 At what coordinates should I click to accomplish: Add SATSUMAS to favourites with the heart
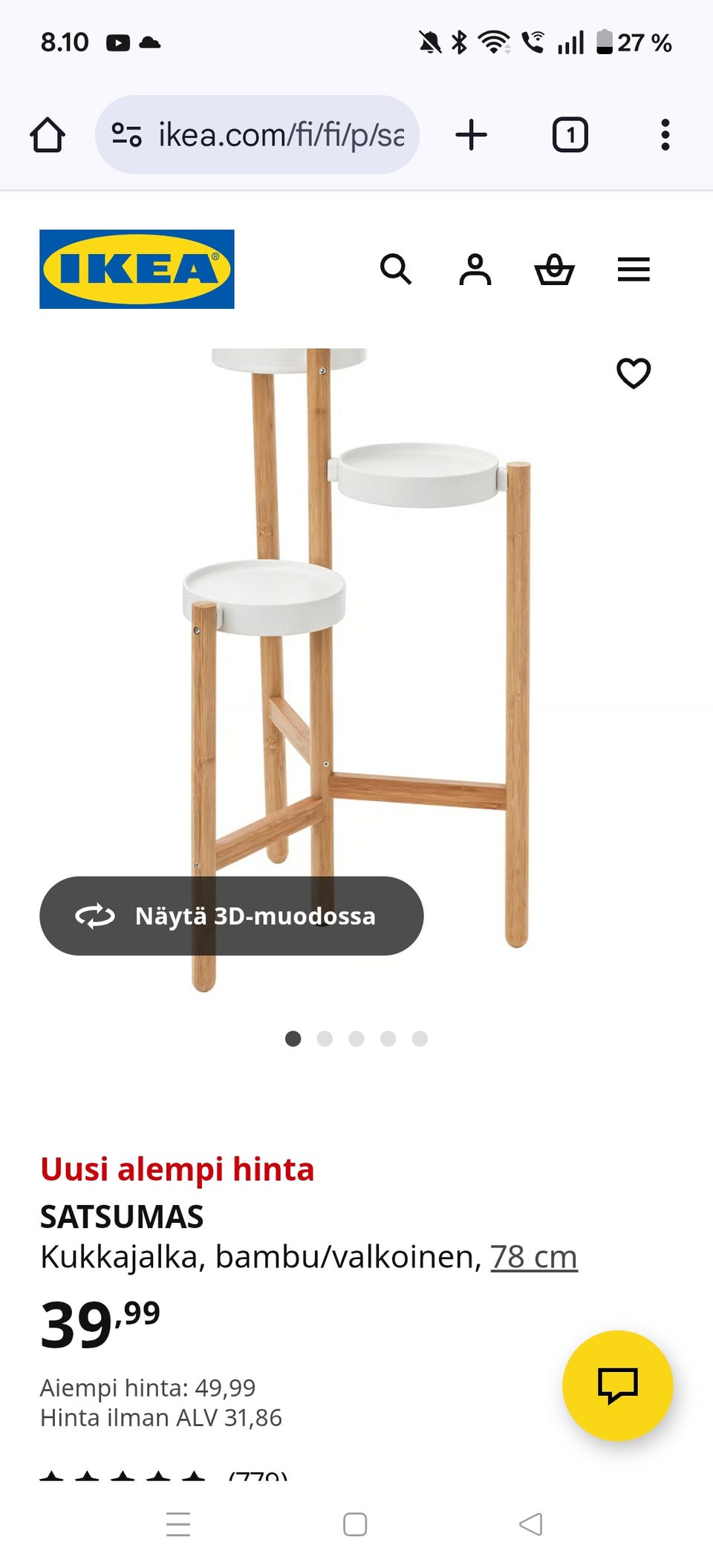click(634, 373)
